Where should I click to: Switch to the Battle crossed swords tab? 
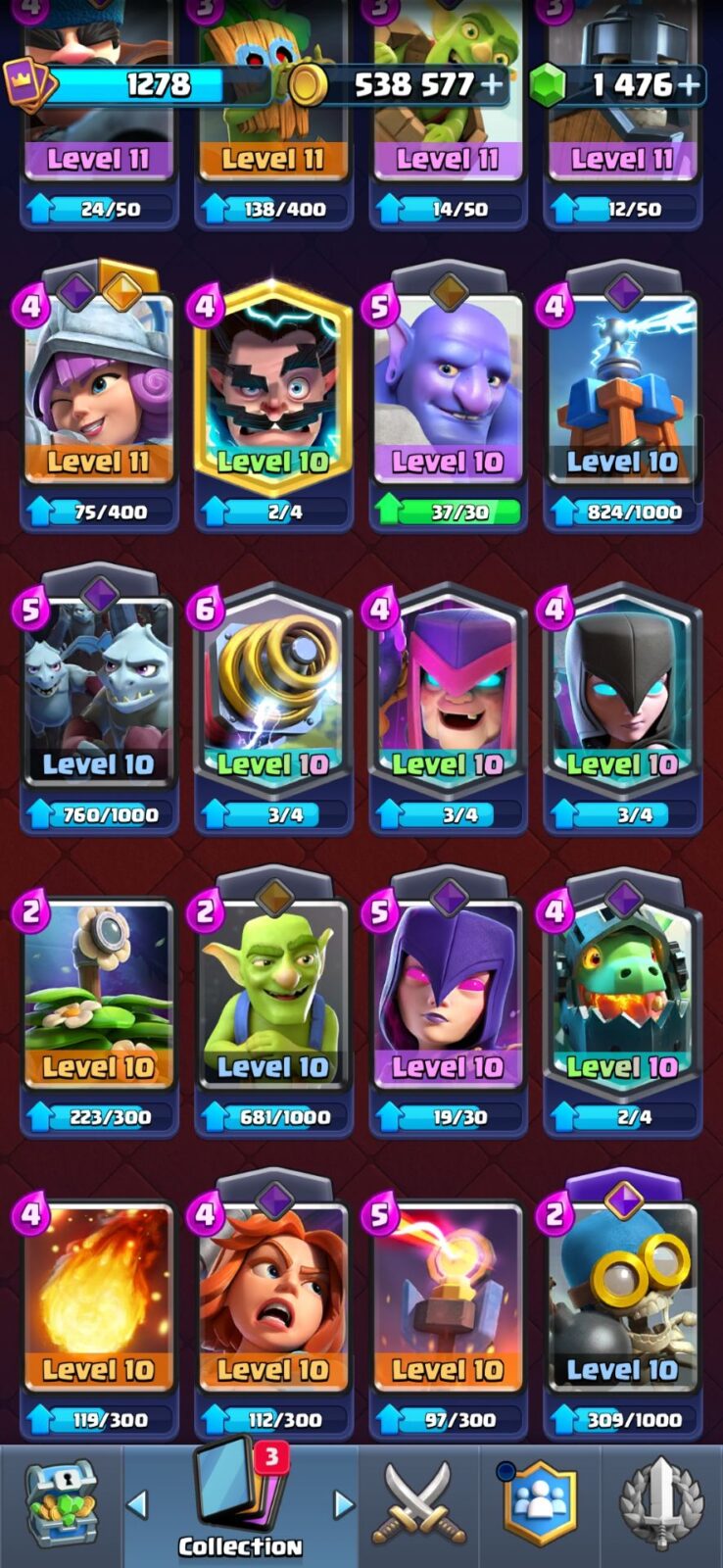click(418, 1504)
